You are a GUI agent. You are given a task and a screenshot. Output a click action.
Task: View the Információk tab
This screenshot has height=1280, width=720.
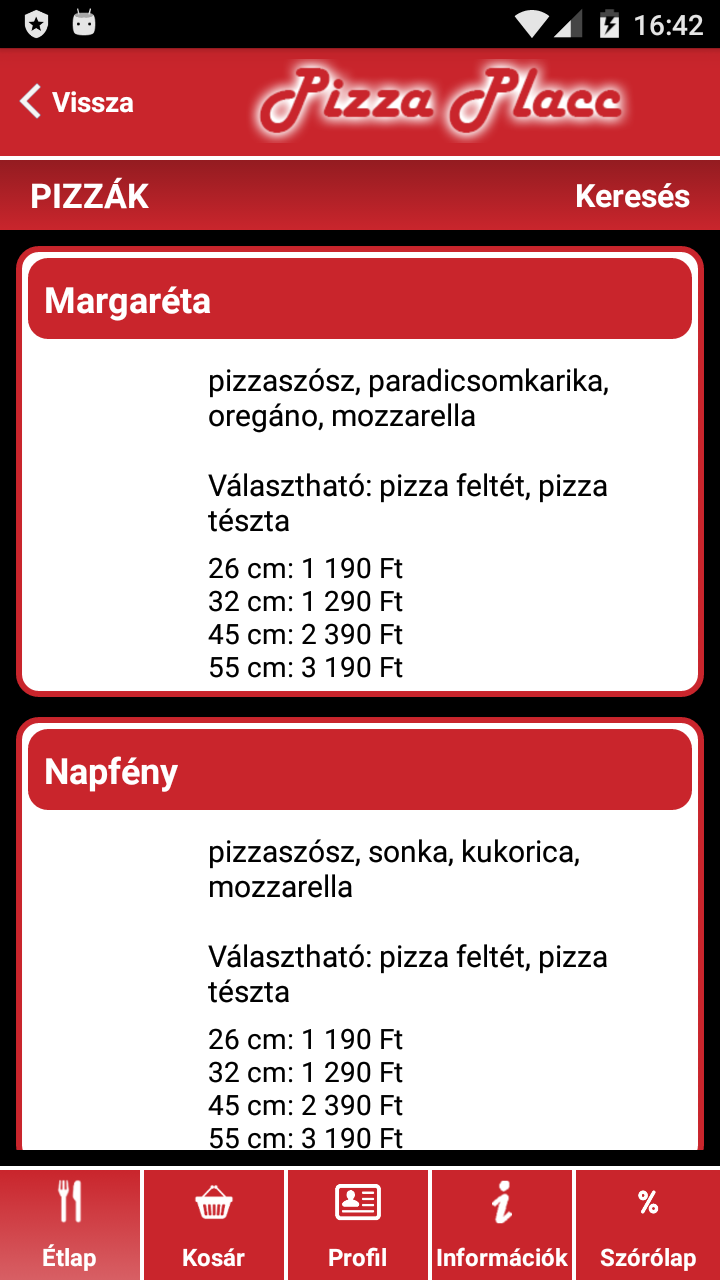click(502, 1224)
